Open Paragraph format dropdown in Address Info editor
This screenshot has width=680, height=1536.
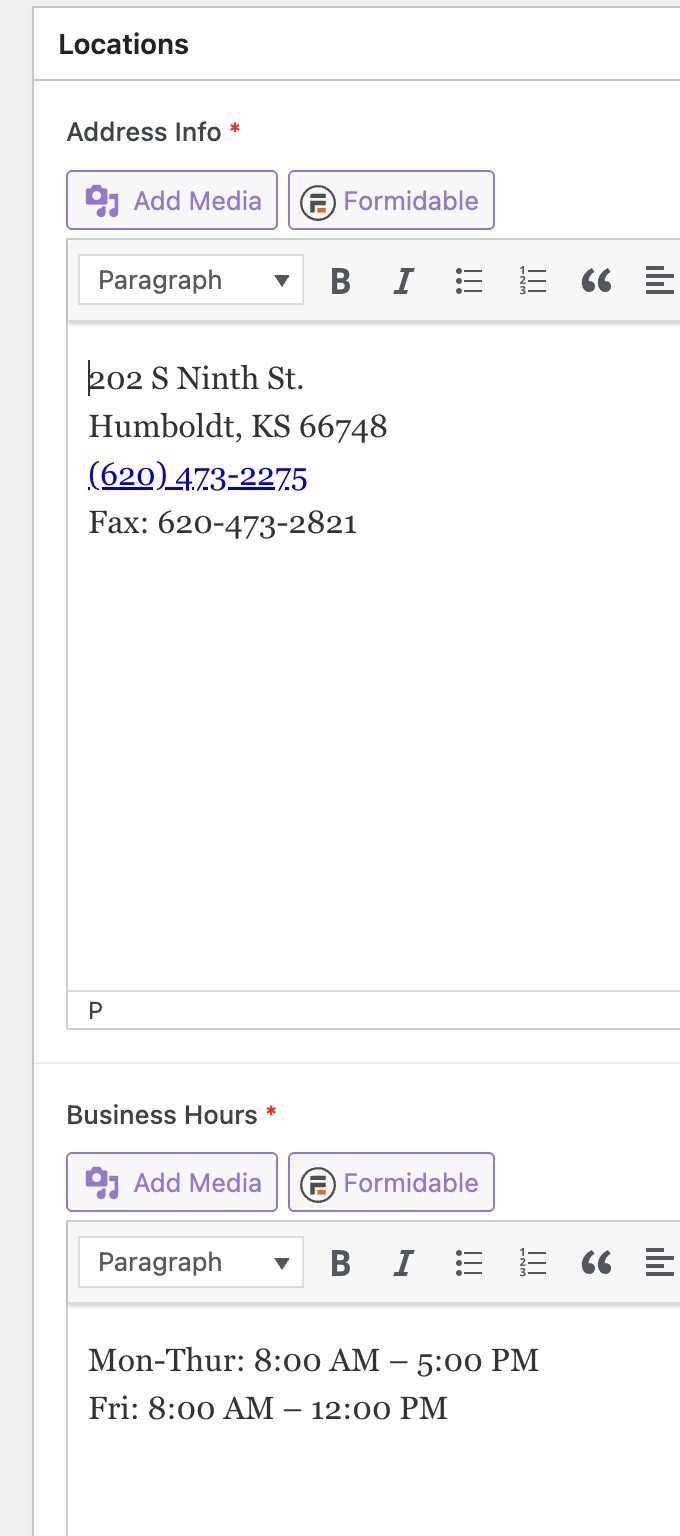[x=191, y=281]
